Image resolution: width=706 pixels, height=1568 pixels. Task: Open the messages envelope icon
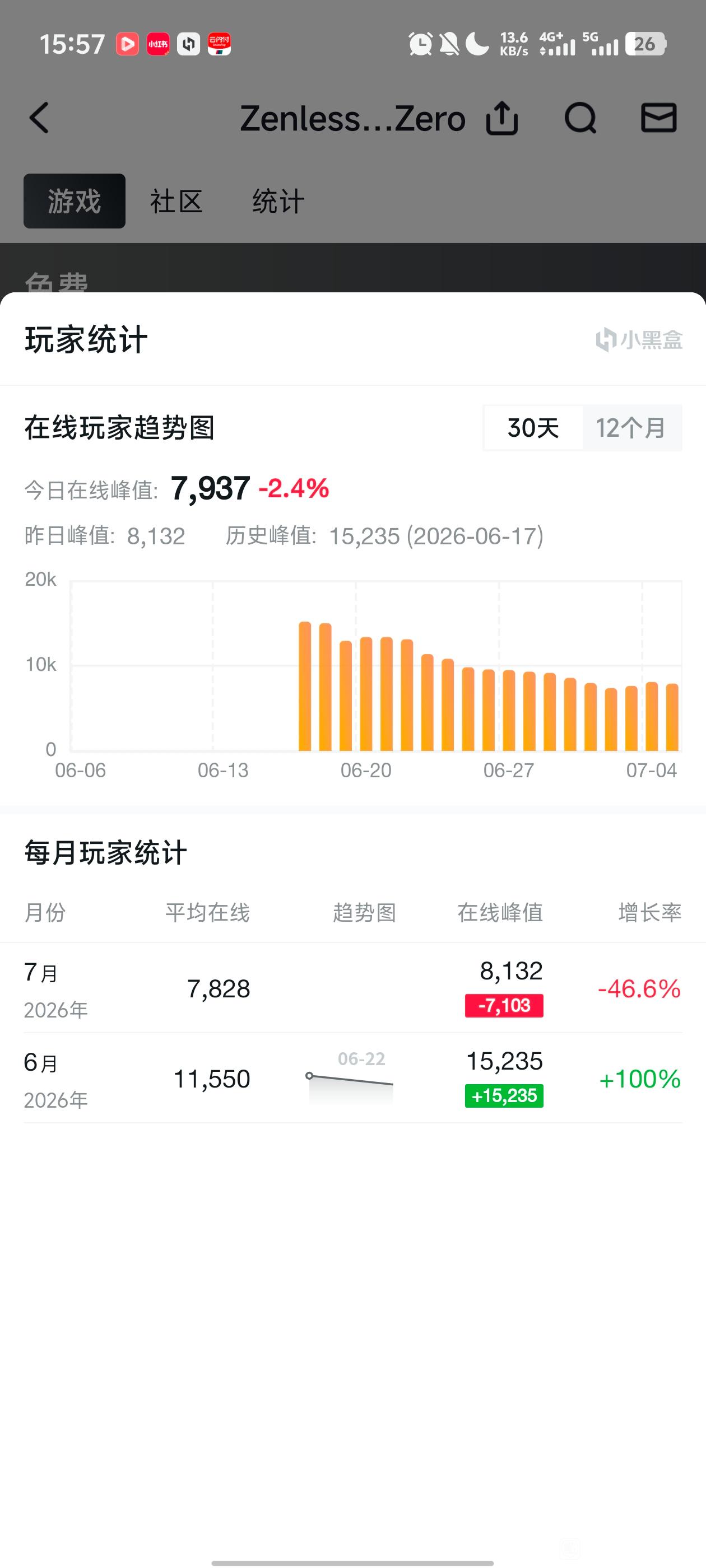pyautogui.click(x=658, y=118)
